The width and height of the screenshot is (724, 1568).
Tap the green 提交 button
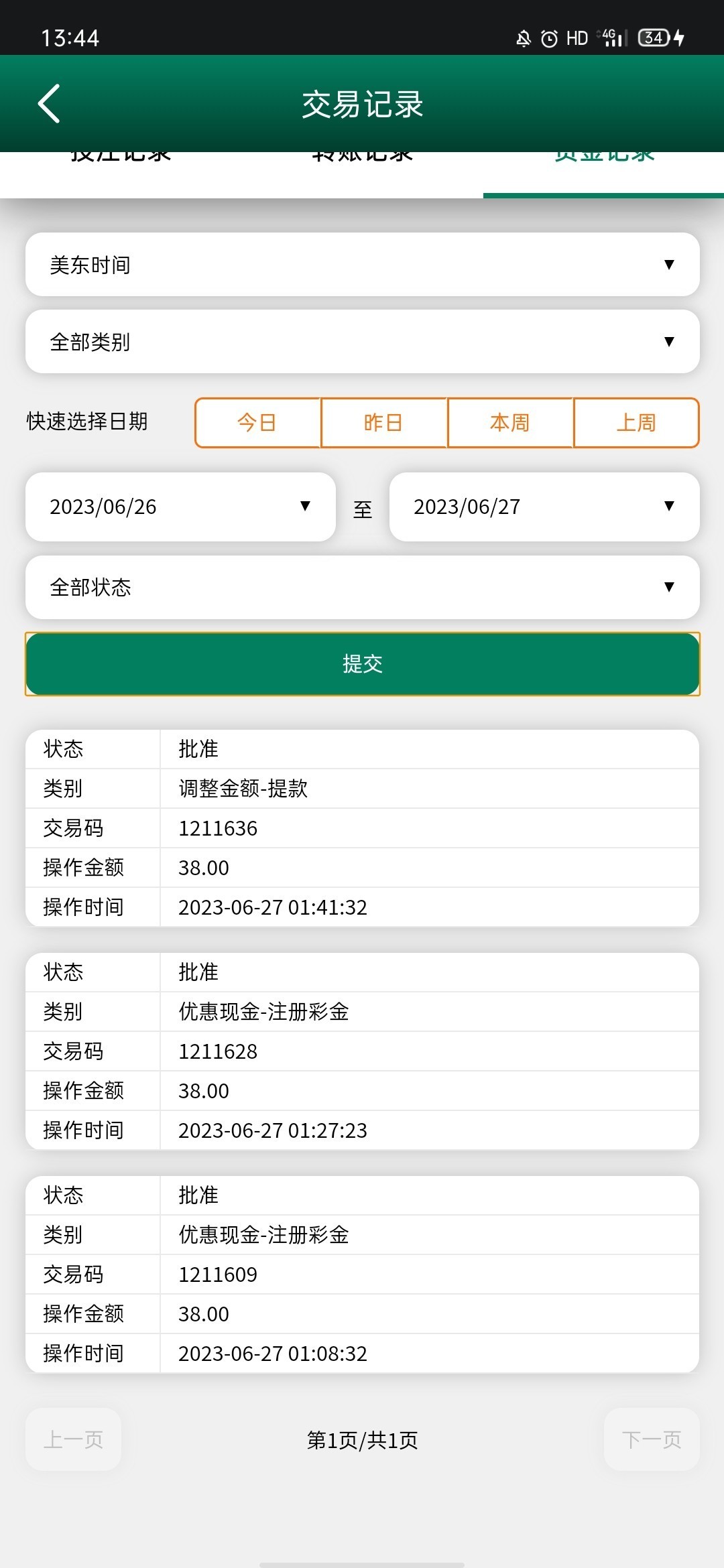point(362,664)
